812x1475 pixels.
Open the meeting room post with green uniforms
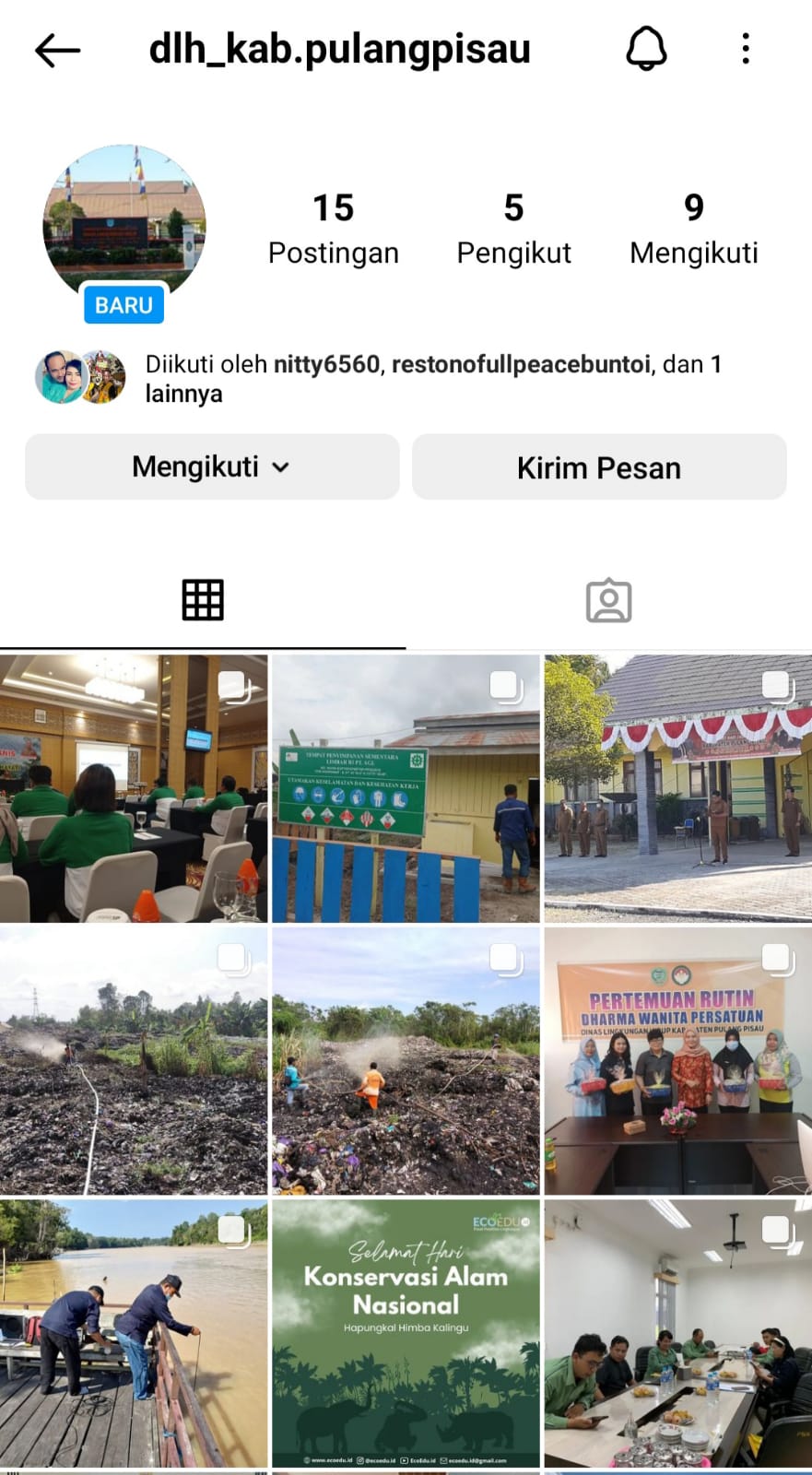tap(134, 789)
